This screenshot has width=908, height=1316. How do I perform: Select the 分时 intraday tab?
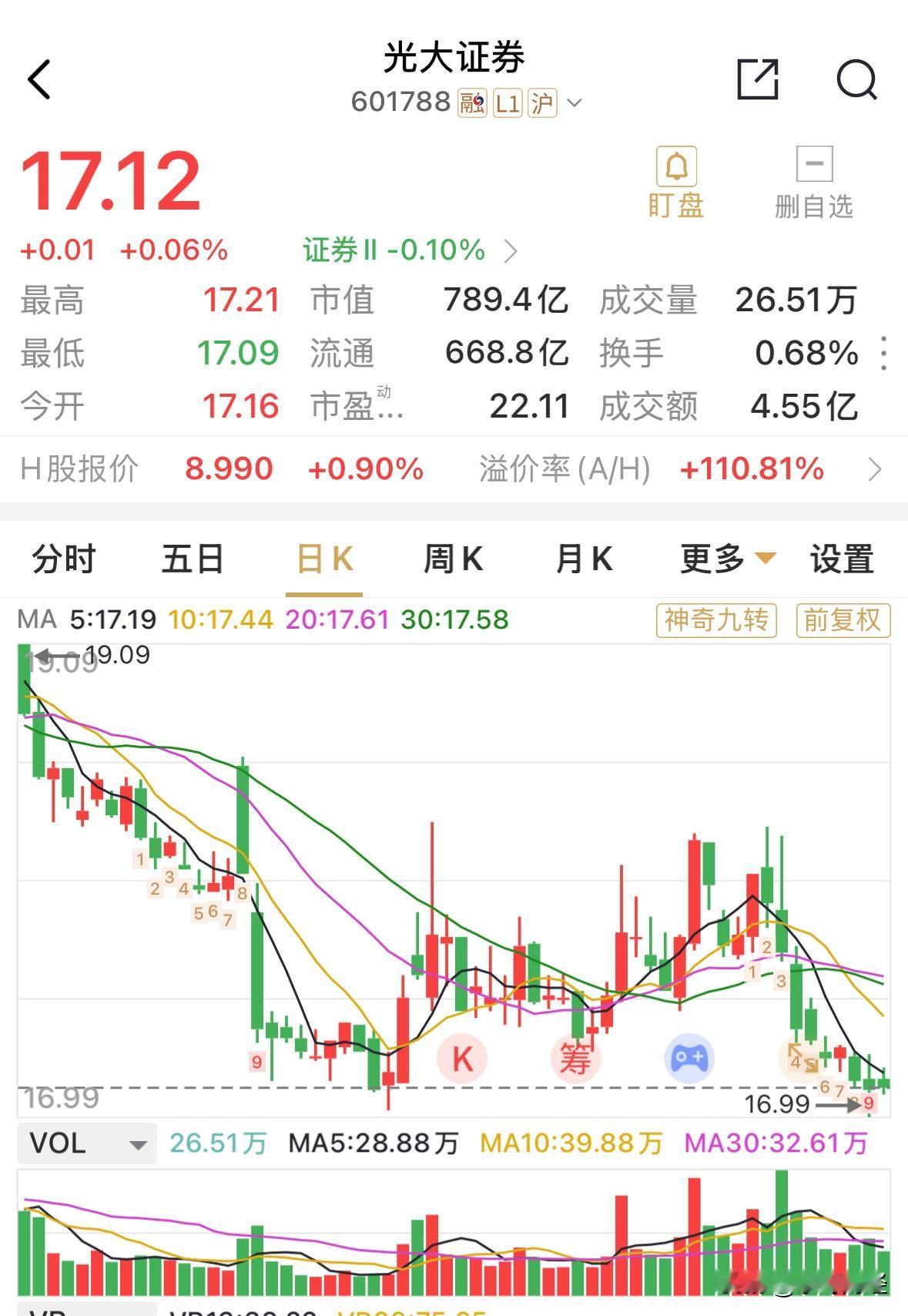pyautogui.click(x=62, y=557)
